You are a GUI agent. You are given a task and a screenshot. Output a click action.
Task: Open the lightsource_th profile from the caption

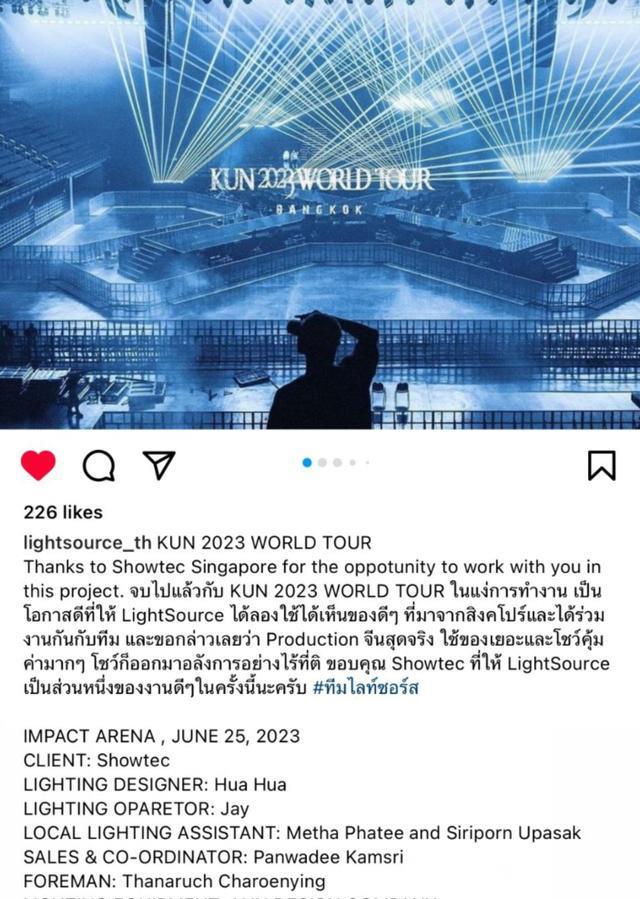click(88, 543)
